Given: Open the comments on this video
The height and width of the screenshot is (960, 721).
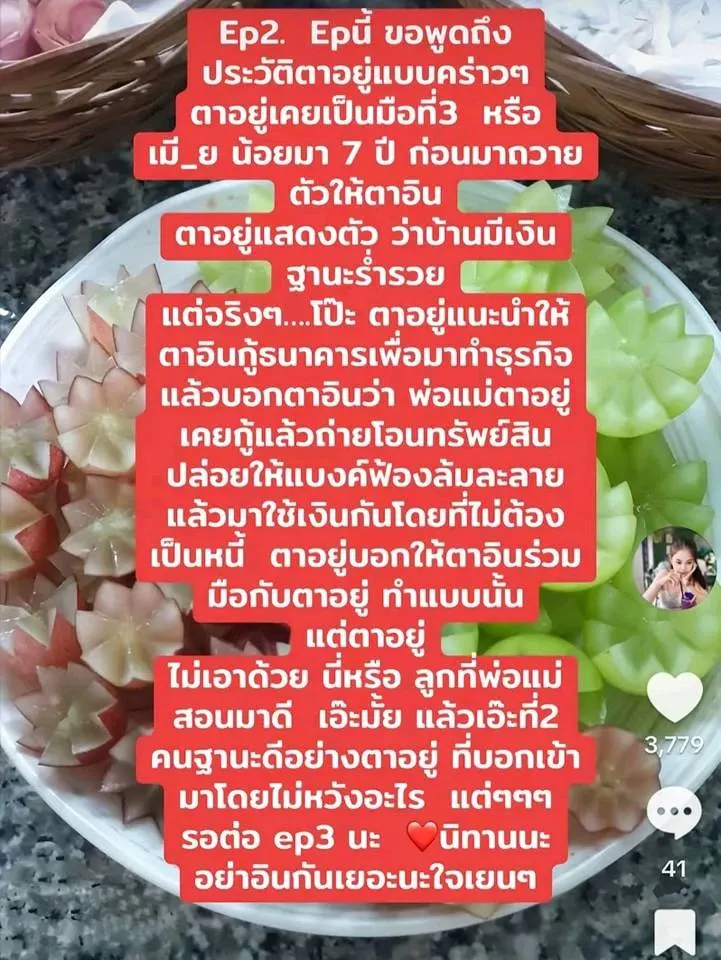Looking at the screenshot, I should (x=674, y=813).
